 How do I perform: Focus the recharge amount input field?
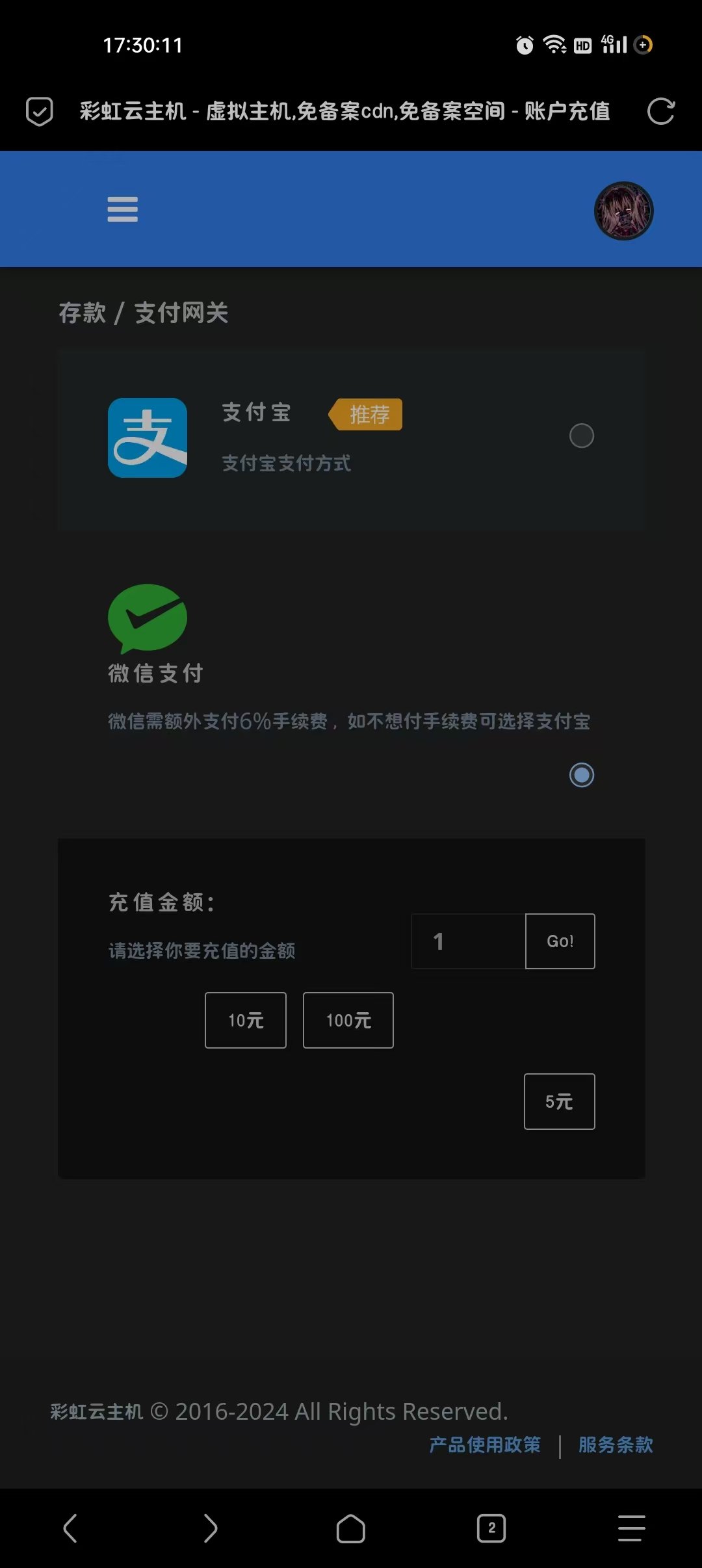pos(468,941)
